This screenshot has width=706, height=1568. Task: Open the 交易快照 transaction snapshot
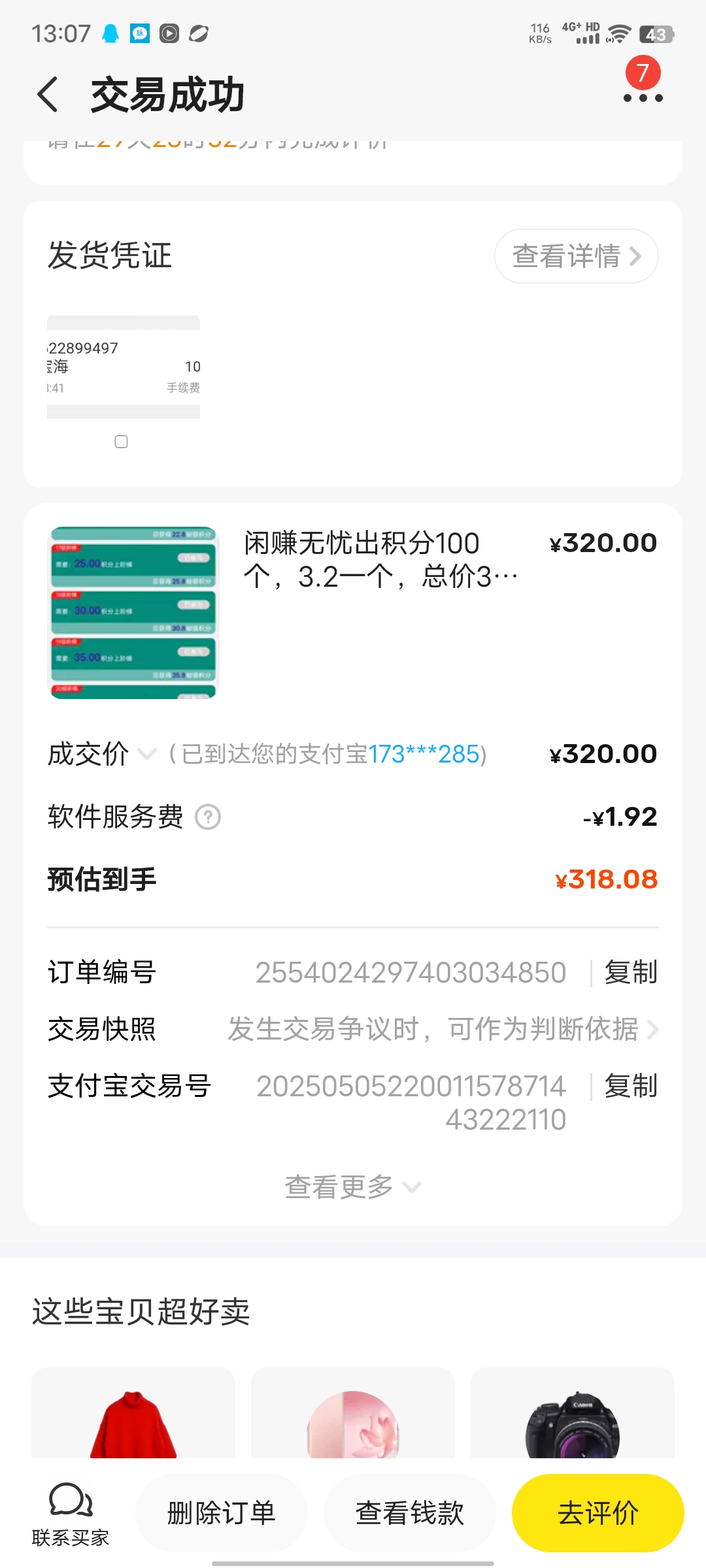point(353,1029)
